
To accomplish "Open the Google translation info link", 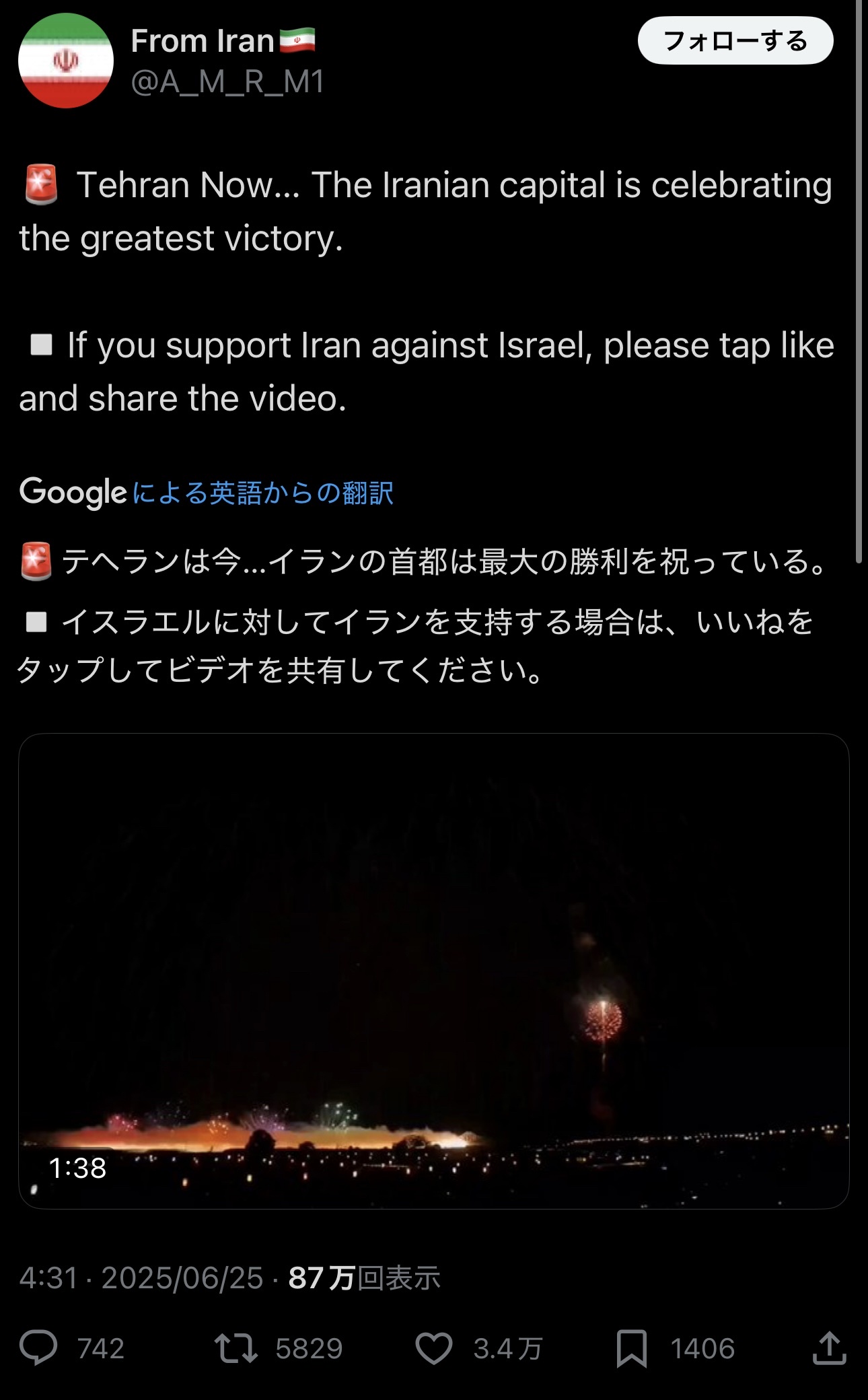I will click(262, 493).
